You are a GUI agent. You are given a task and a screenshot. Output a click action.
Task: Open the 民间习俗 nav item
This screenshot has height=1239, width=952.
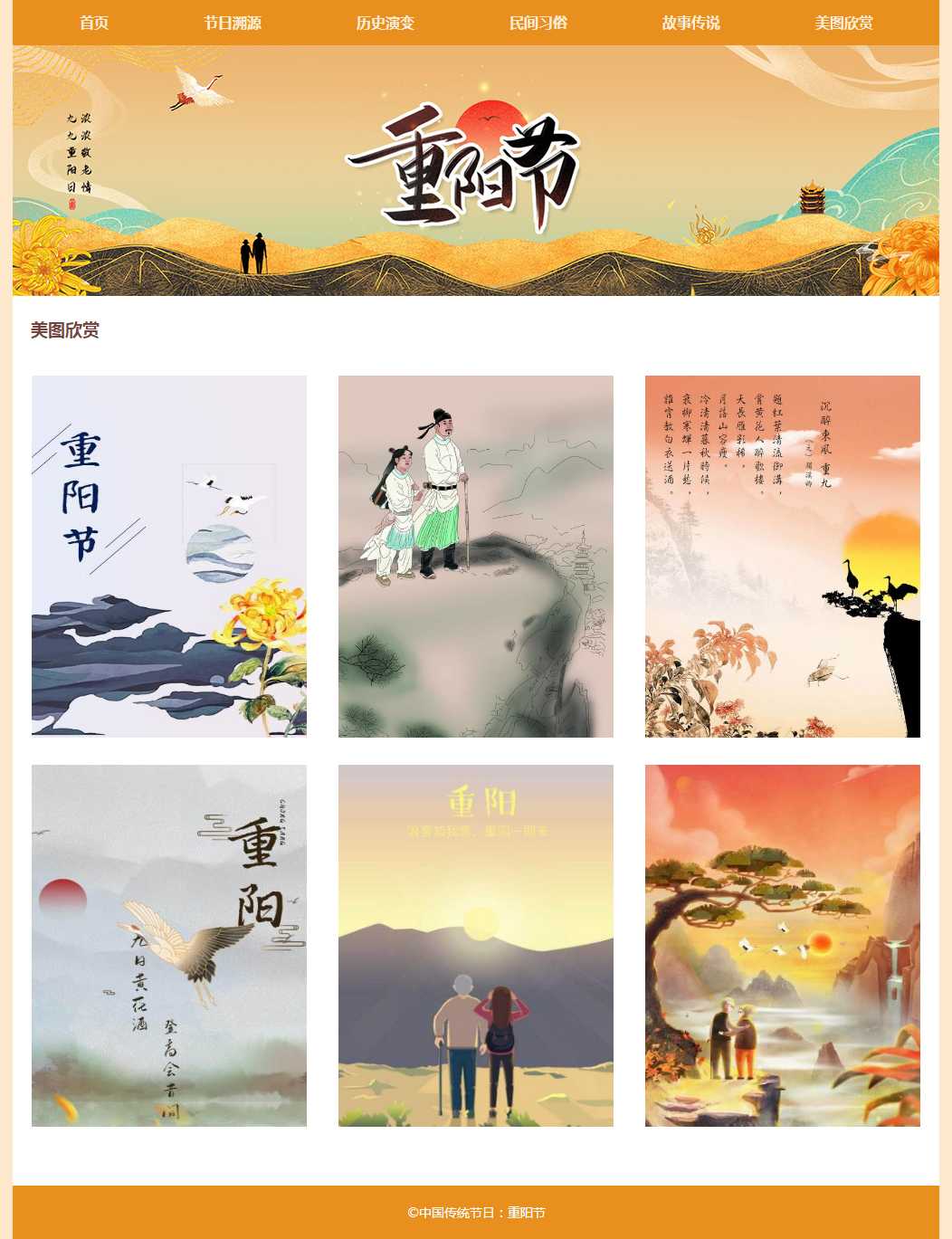(538, 23)
